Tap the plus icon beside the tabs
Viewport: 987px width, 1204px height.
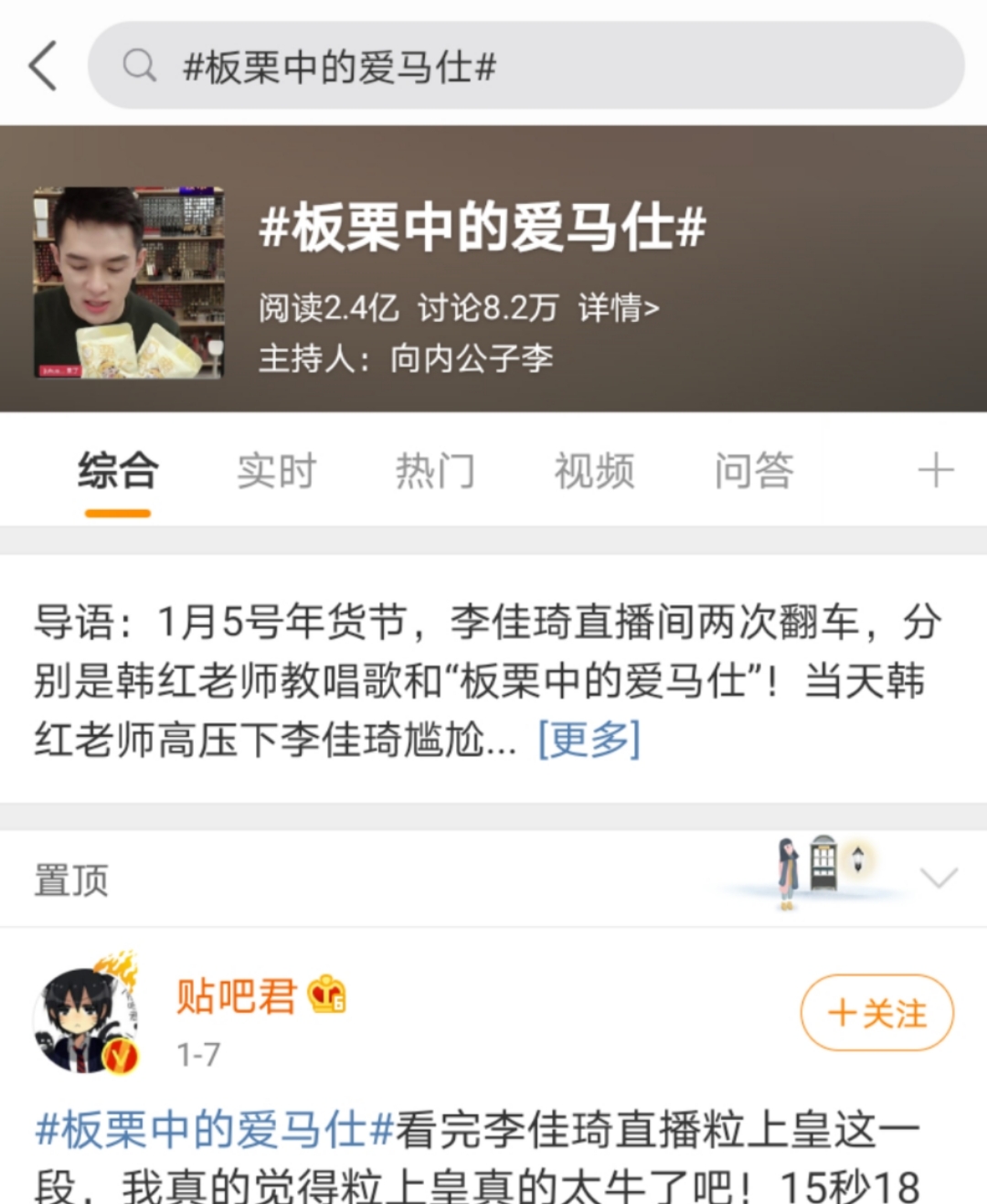(935, 472)
